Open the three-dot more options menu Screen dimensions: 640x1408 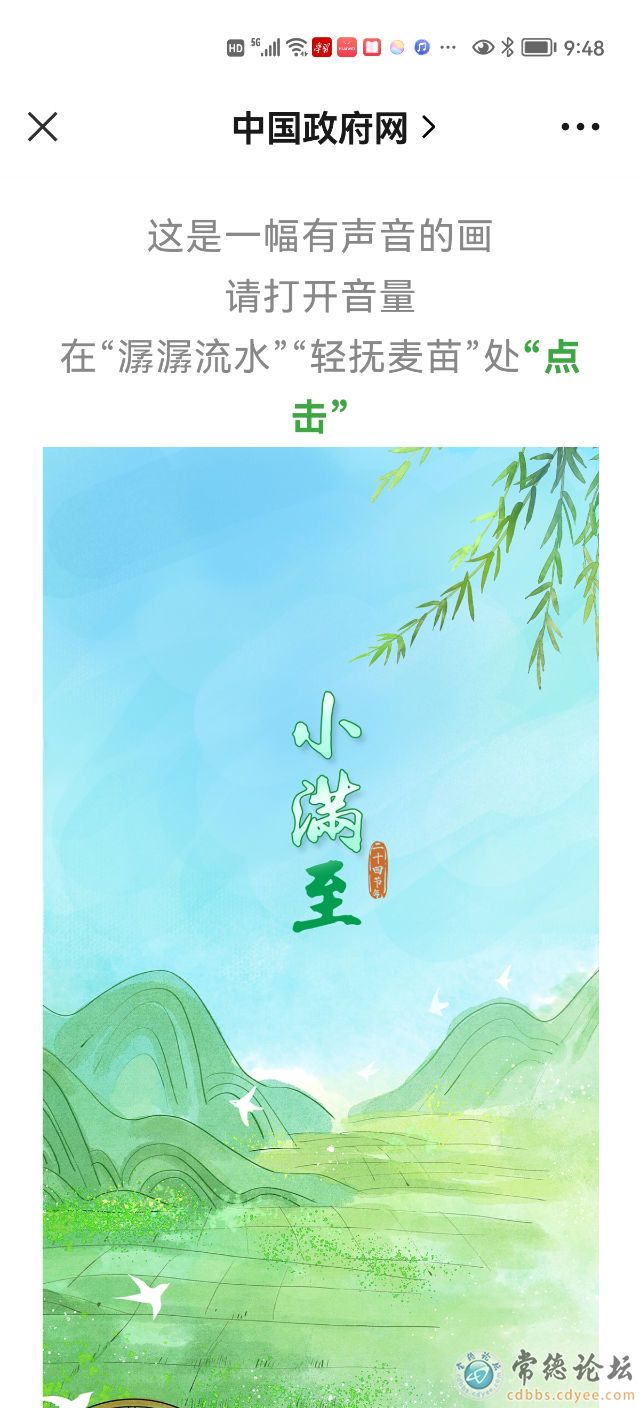click(580, 127)
